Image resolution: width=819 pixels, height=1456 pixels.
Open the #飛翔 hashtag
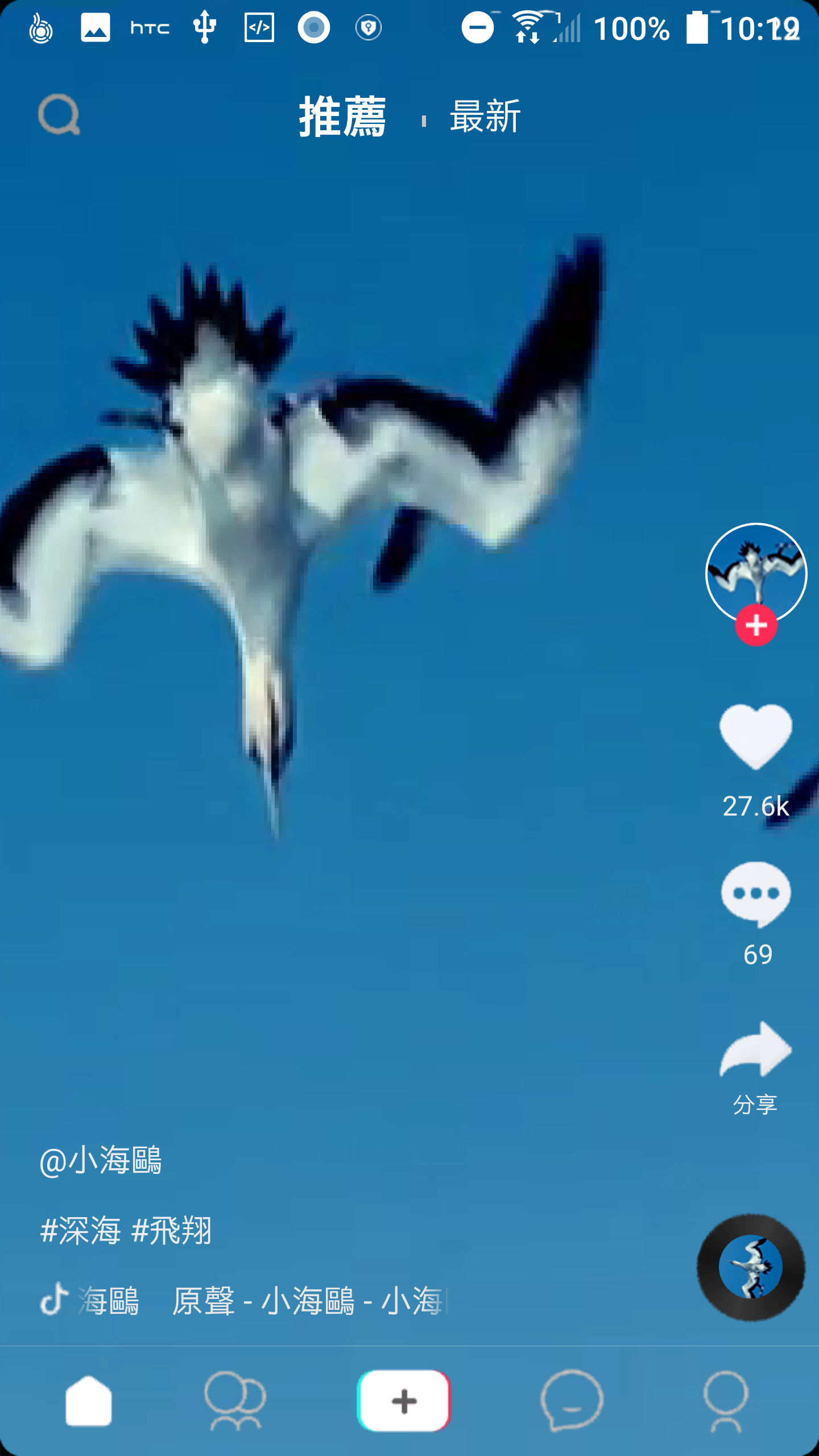click(172, 1231)
